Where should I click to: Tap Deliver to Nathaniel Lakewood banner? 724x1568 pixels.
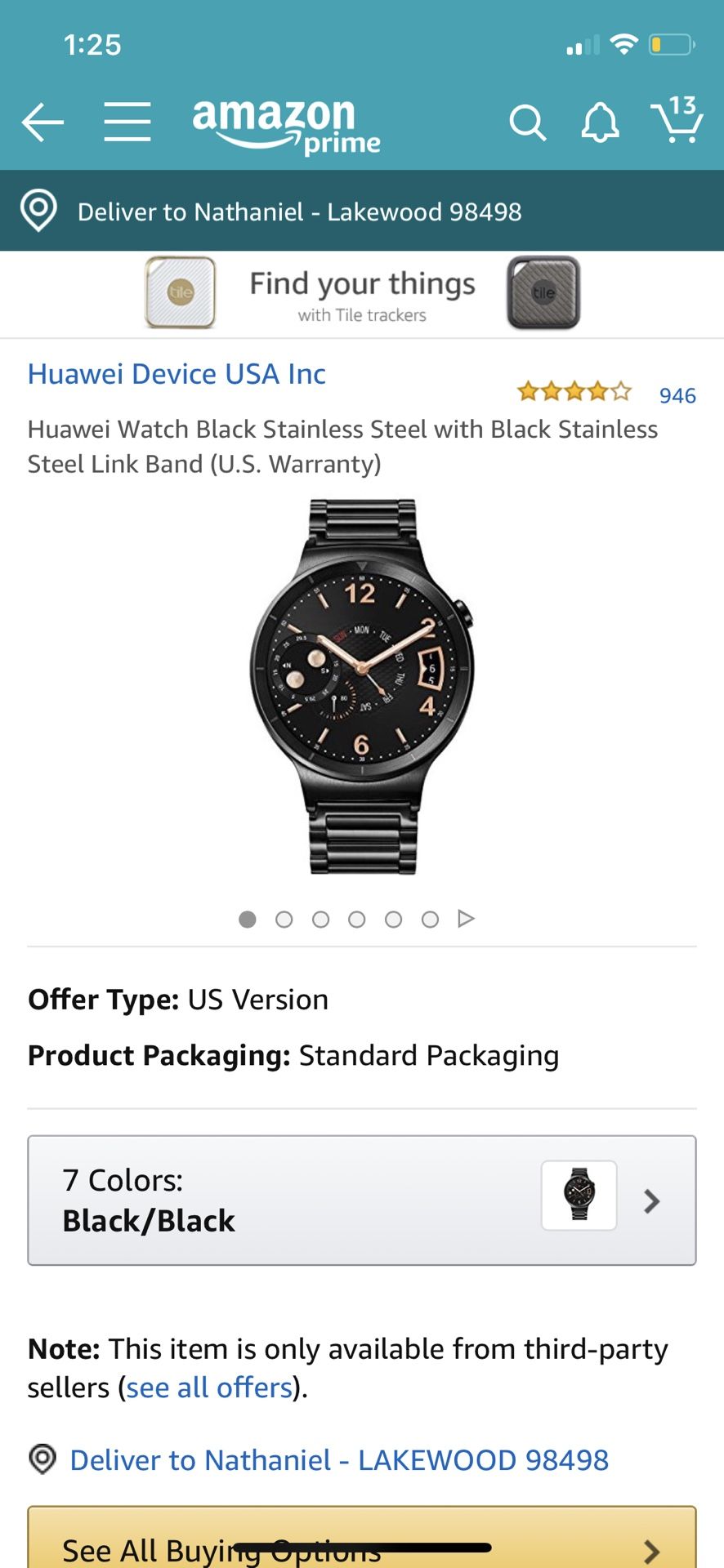(299, 212)
